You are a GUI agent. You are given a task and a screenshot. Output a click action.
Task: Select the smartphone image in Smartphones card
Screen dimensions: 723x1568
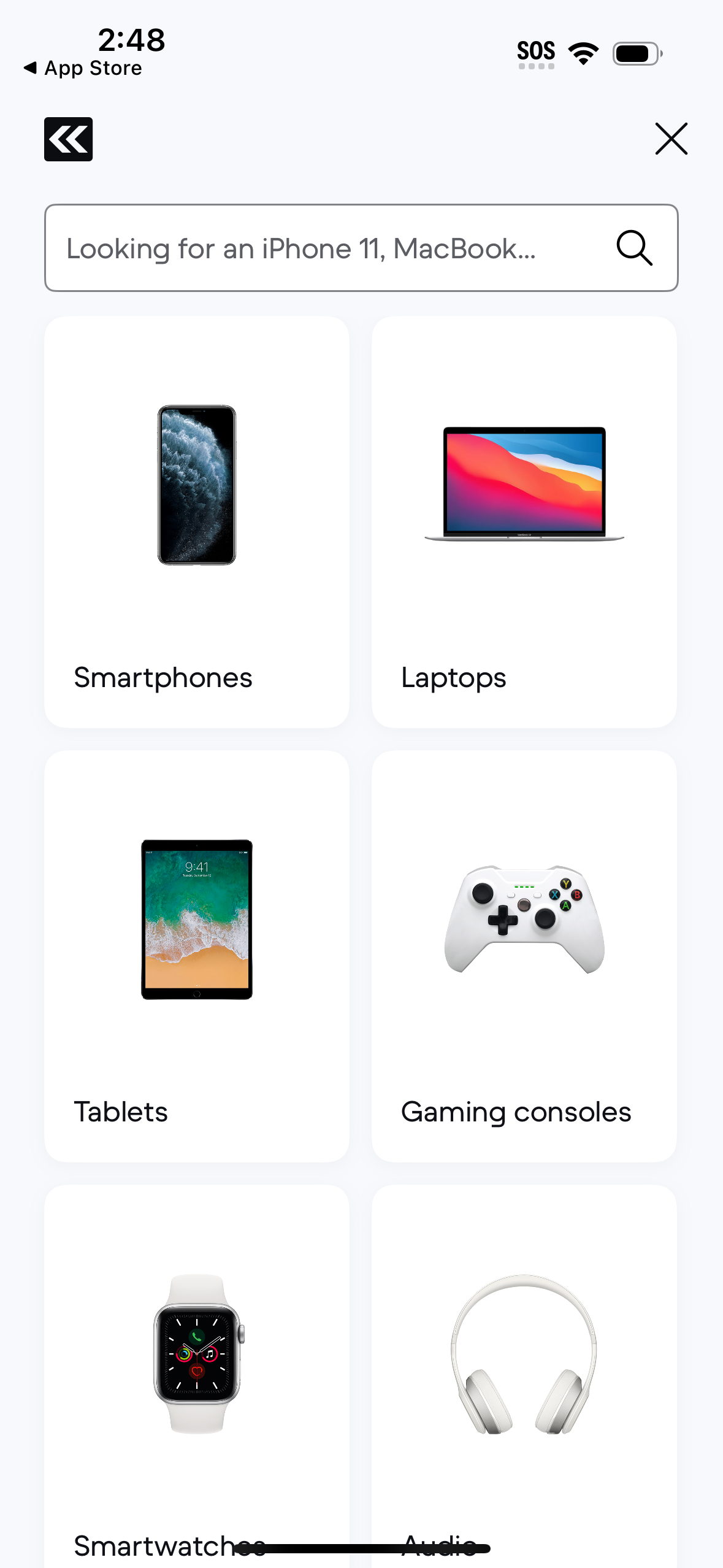click(x=196, y=485)
